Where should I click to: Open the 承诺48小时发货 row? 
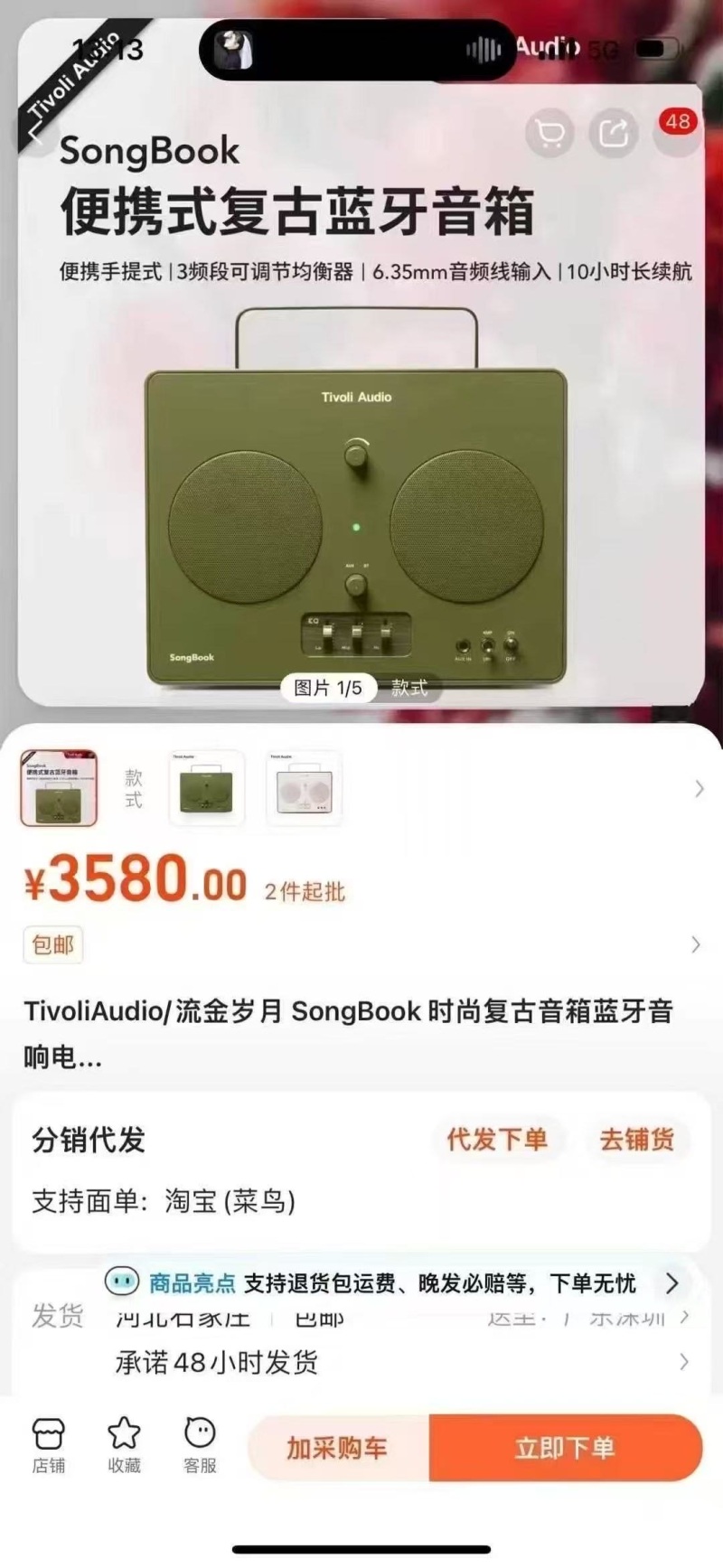pyautogui.click(x=398, y=1362)
